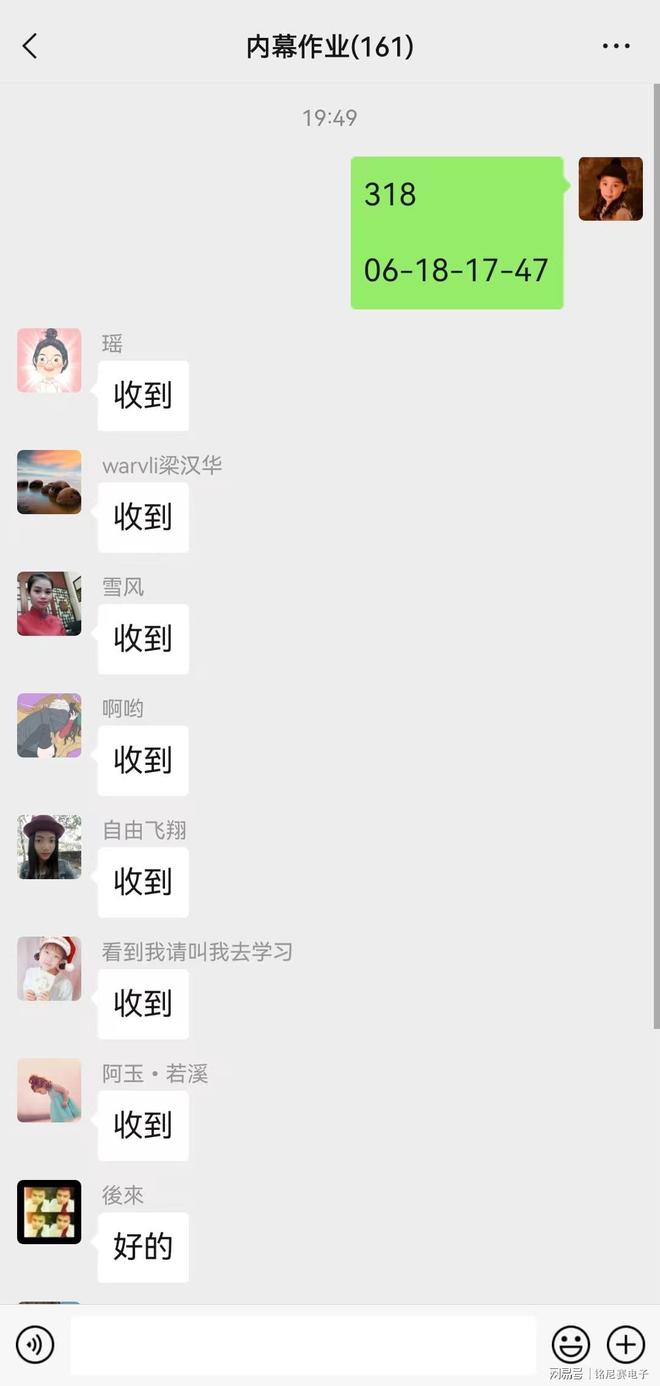Focus the message text field
The height and width of the screenshot is (1386, 660).
302,1345
